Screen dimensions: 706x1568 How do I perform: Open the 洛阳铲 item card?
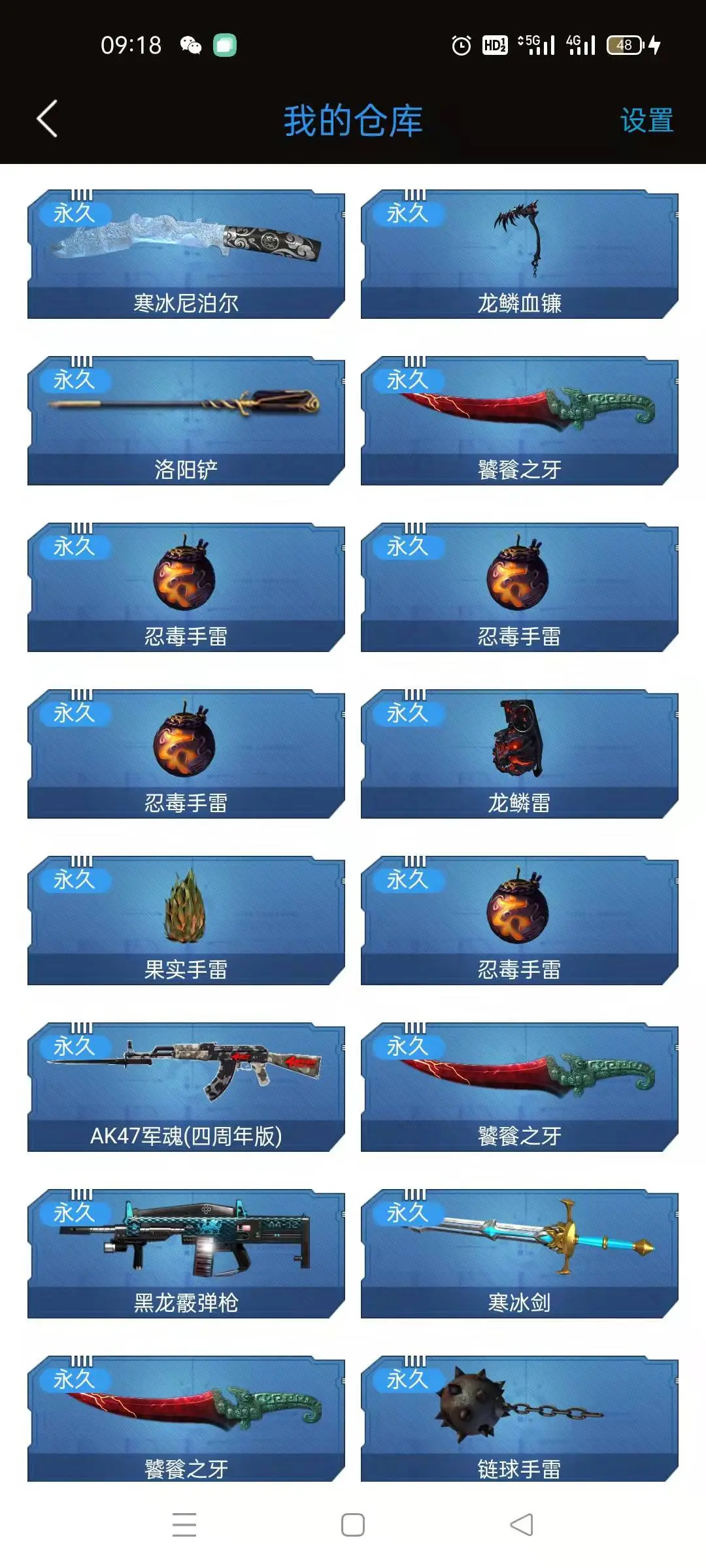click(x=186, y=421)
